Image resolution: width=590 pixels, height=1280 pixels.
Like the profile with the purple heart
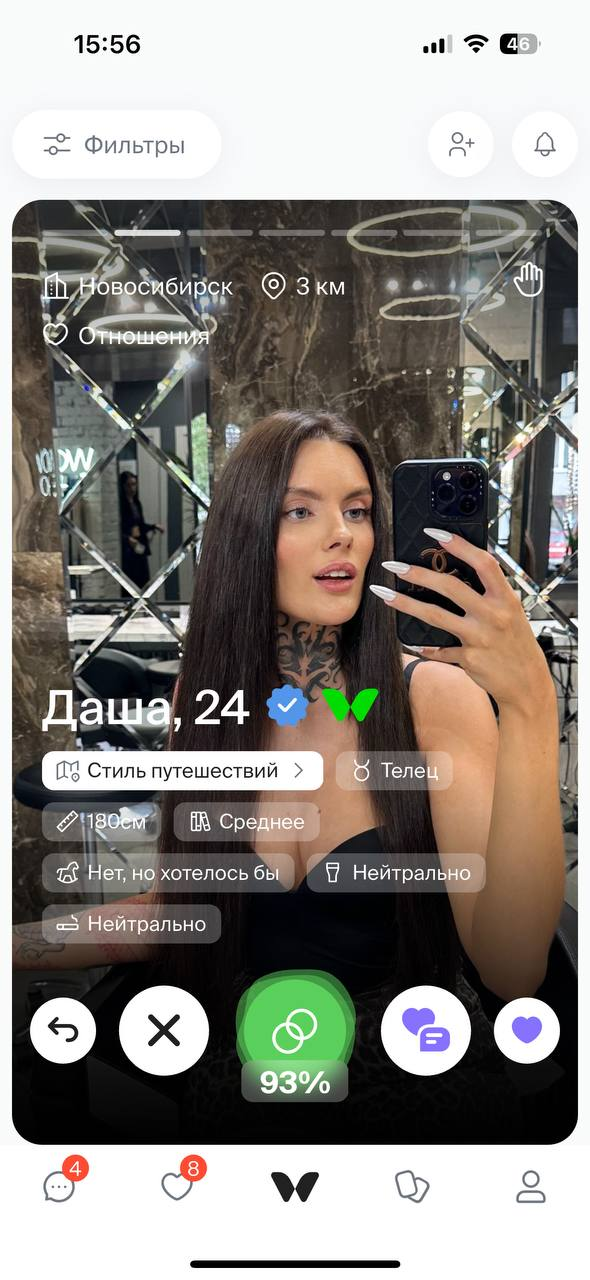[x=527, y=1030]
